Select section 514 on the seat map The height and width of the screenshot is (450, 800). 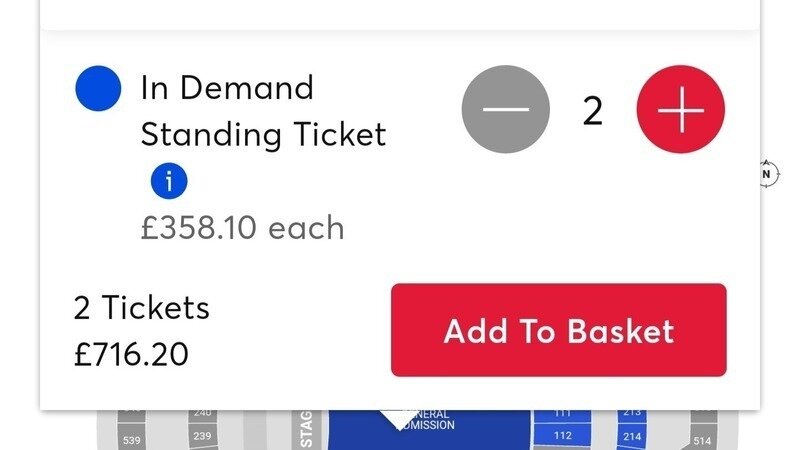[x=704, y=440]
